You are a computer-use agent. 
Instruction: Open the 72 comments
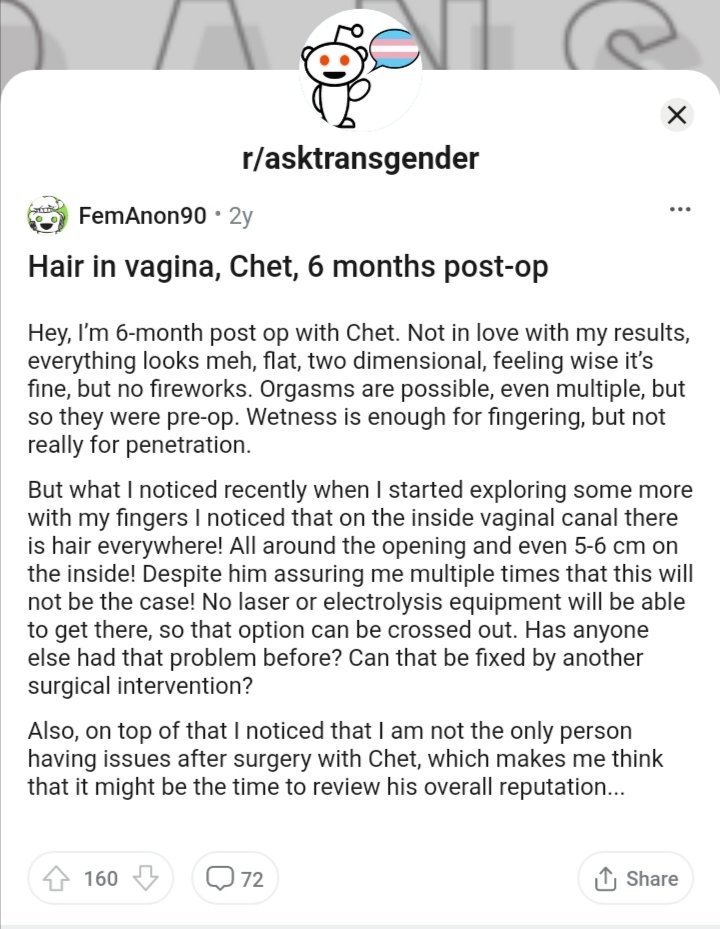point(235,878)
